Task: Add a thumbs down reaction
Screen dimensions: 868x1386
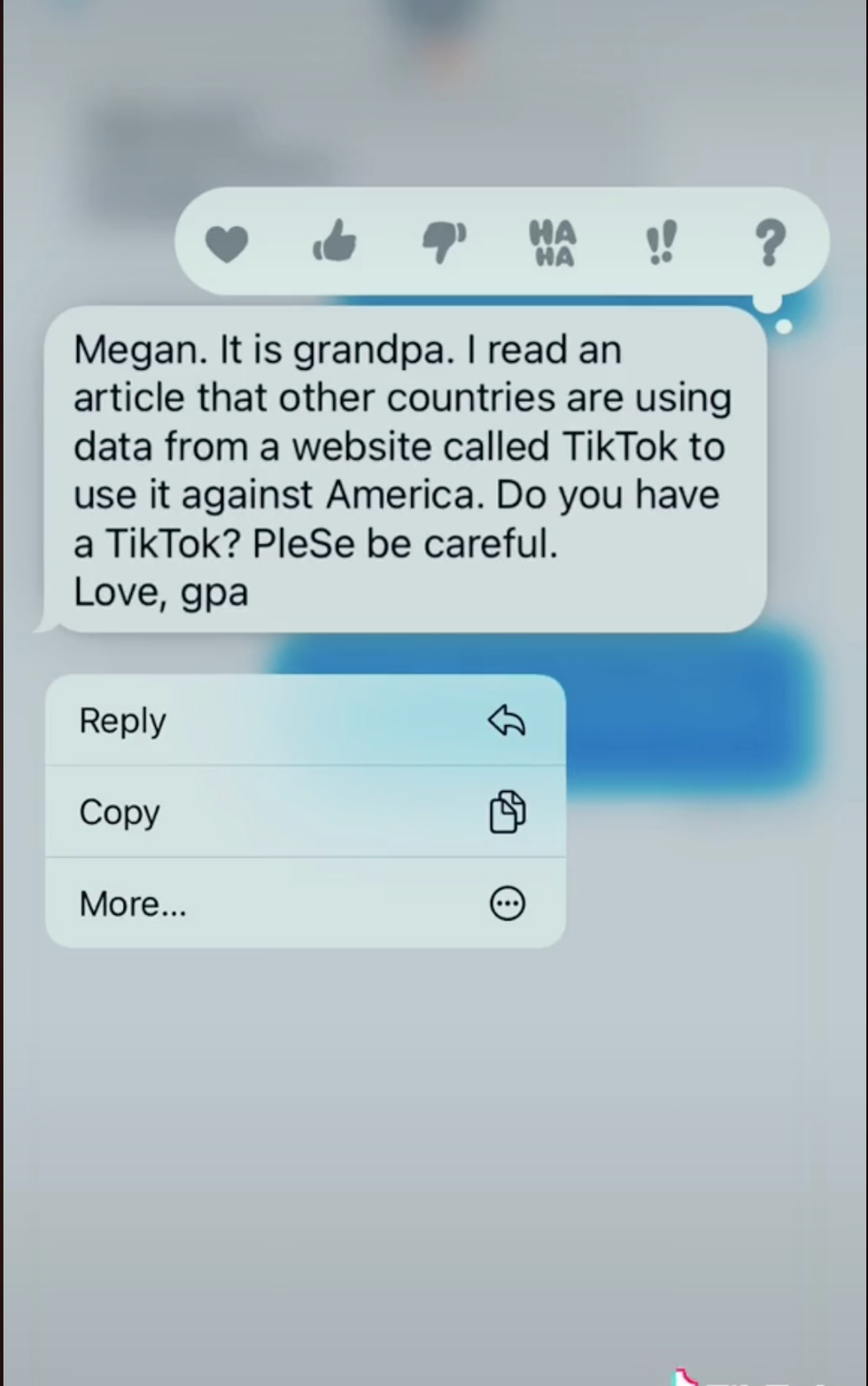Action: [x=444, y=243]
